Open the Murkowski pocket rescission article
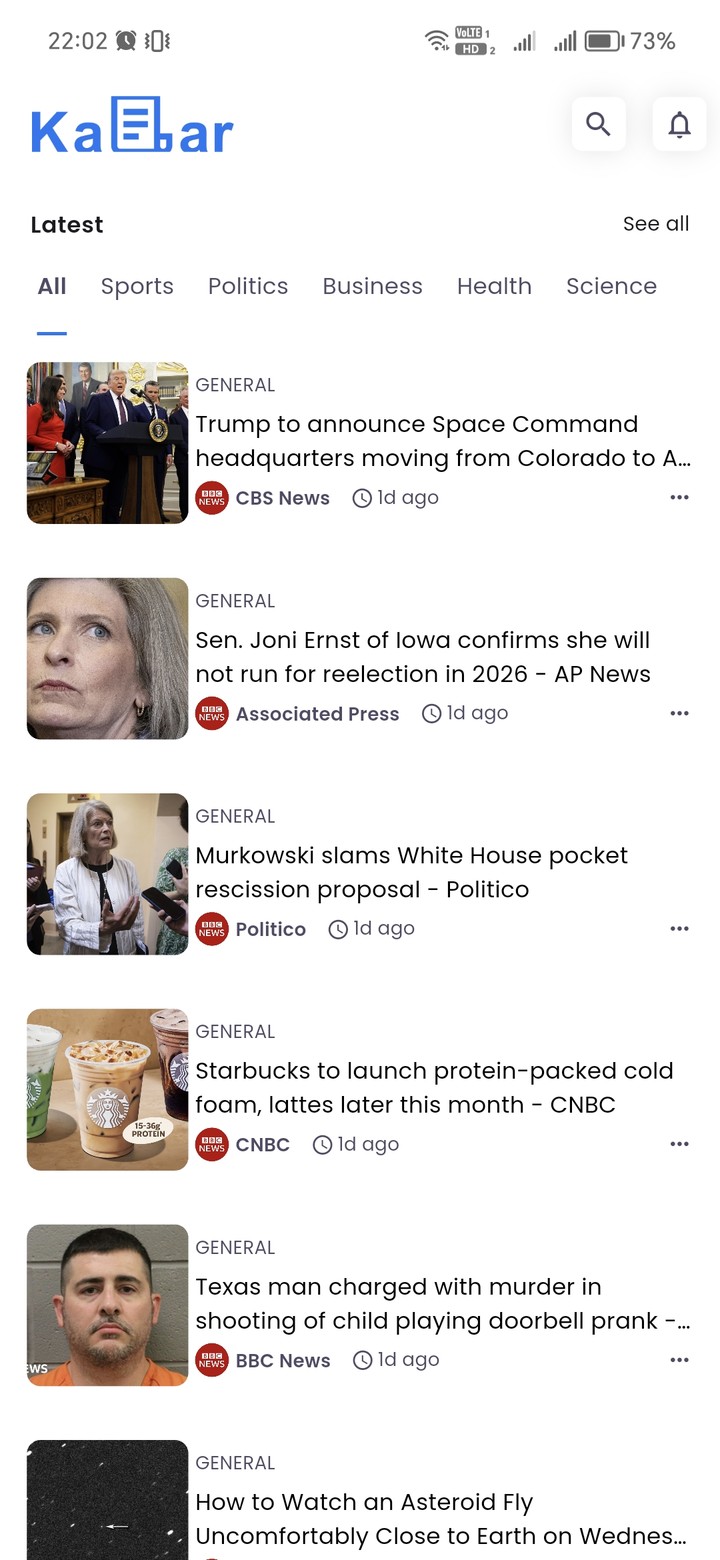720x1560 pixels. pos(411,872)
